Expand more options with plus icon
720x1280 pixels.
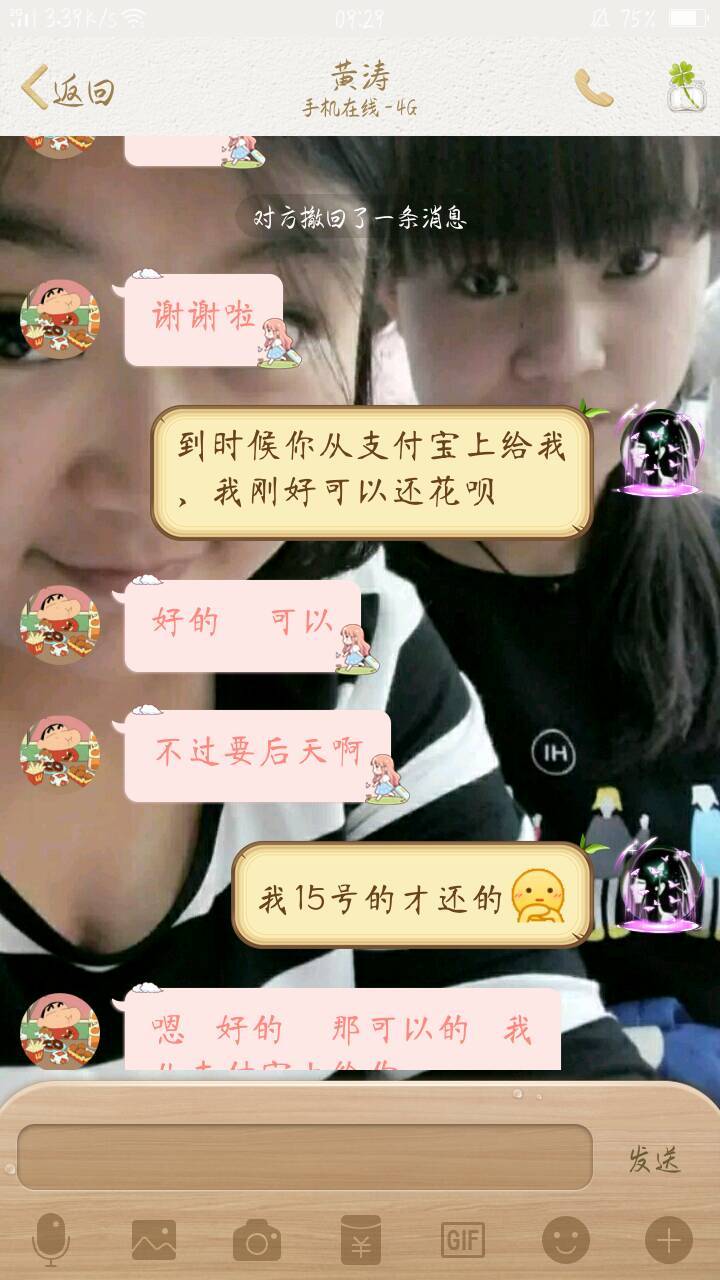point(669,1240)
